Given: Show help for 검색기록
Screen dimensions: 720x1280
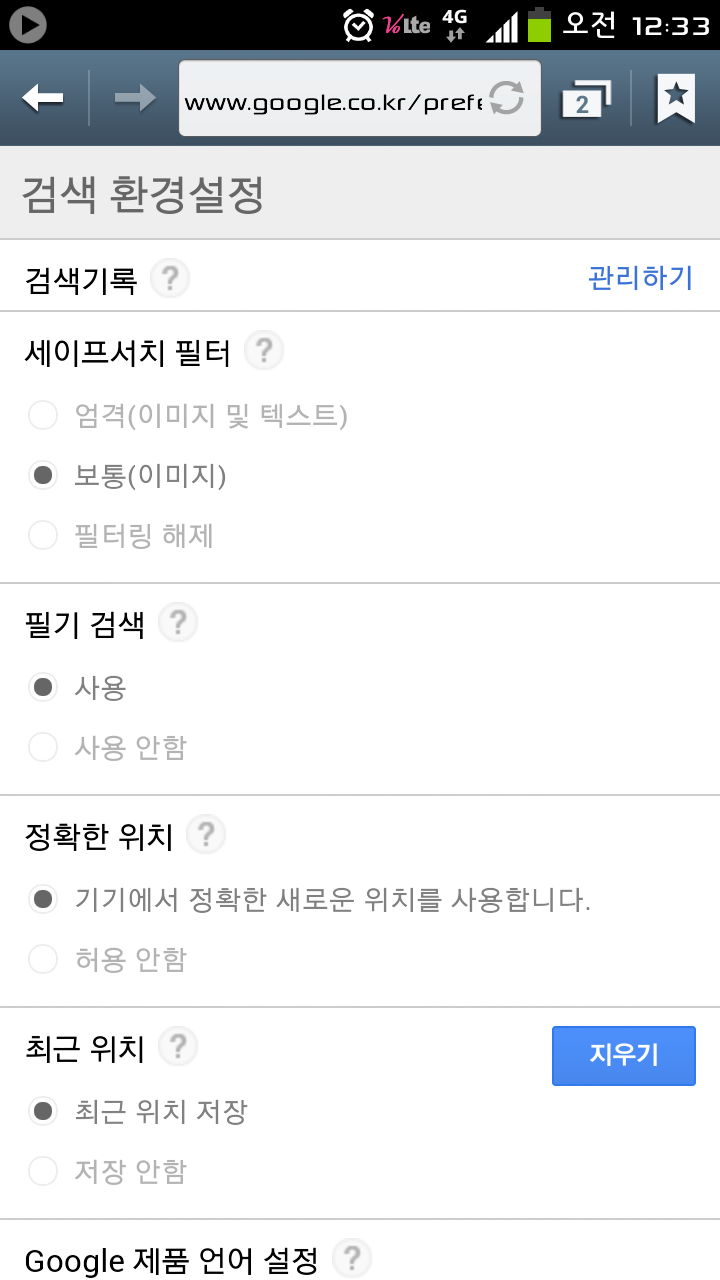Looking at the screenshot, I should tap(170, 278).
